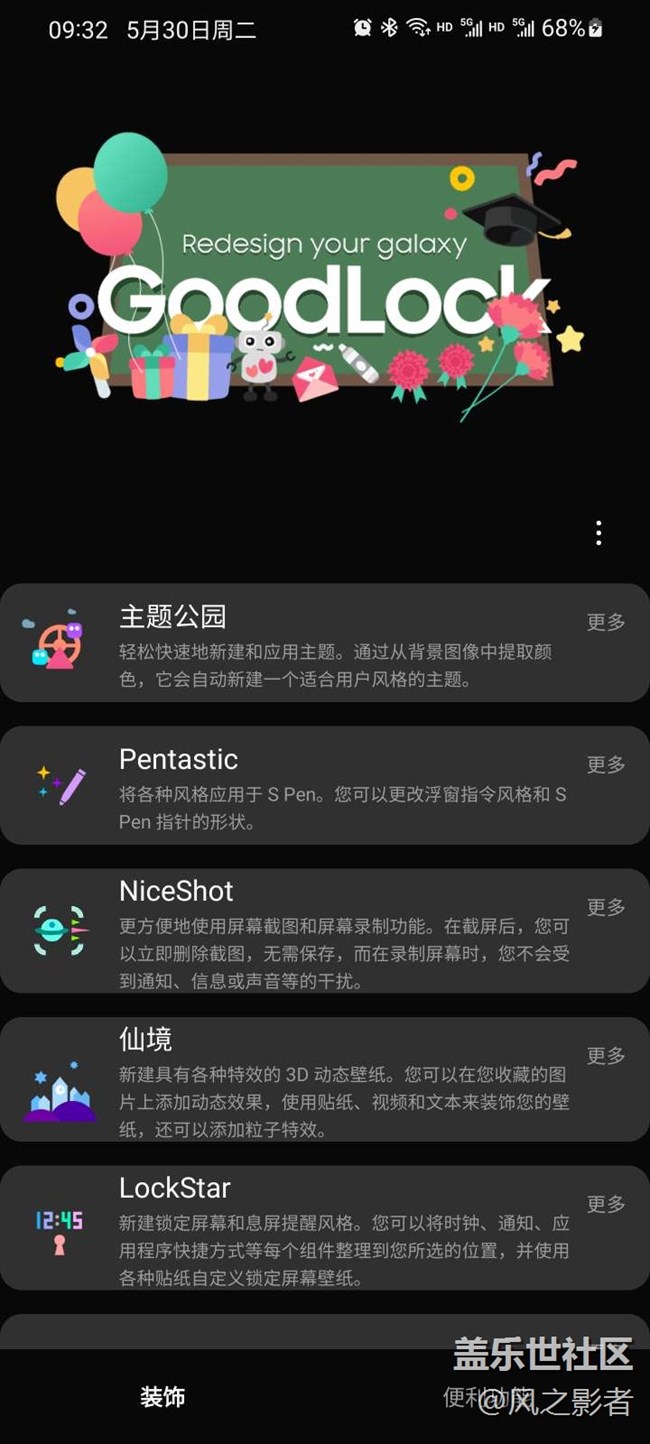This screenshot has height=1444, width=650.
Task: Tap 更多 next to 主题公园
Action: tap(605, 622)
